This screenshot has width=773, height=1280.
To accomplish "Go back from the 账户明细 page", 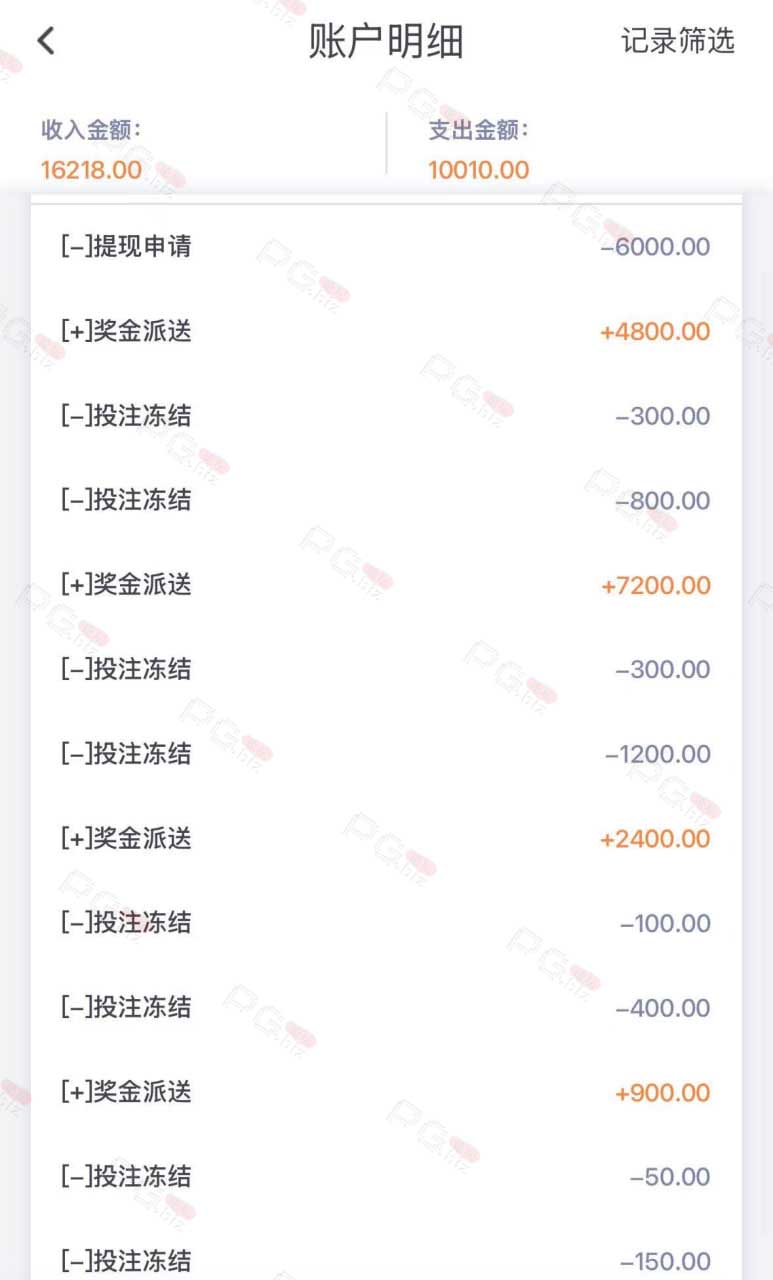I will [46, 41].
